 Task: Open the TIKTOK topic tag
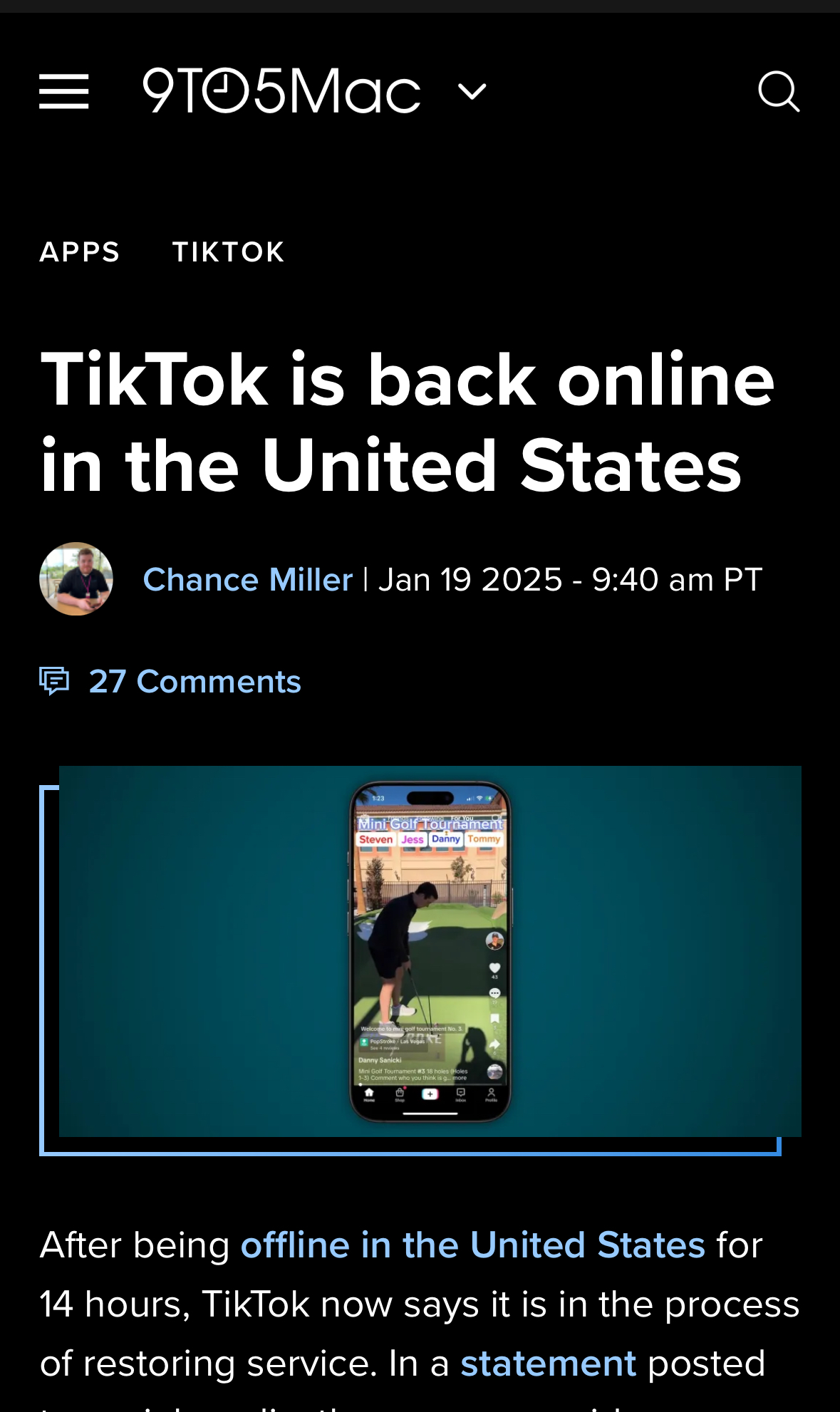click(228, 252)
